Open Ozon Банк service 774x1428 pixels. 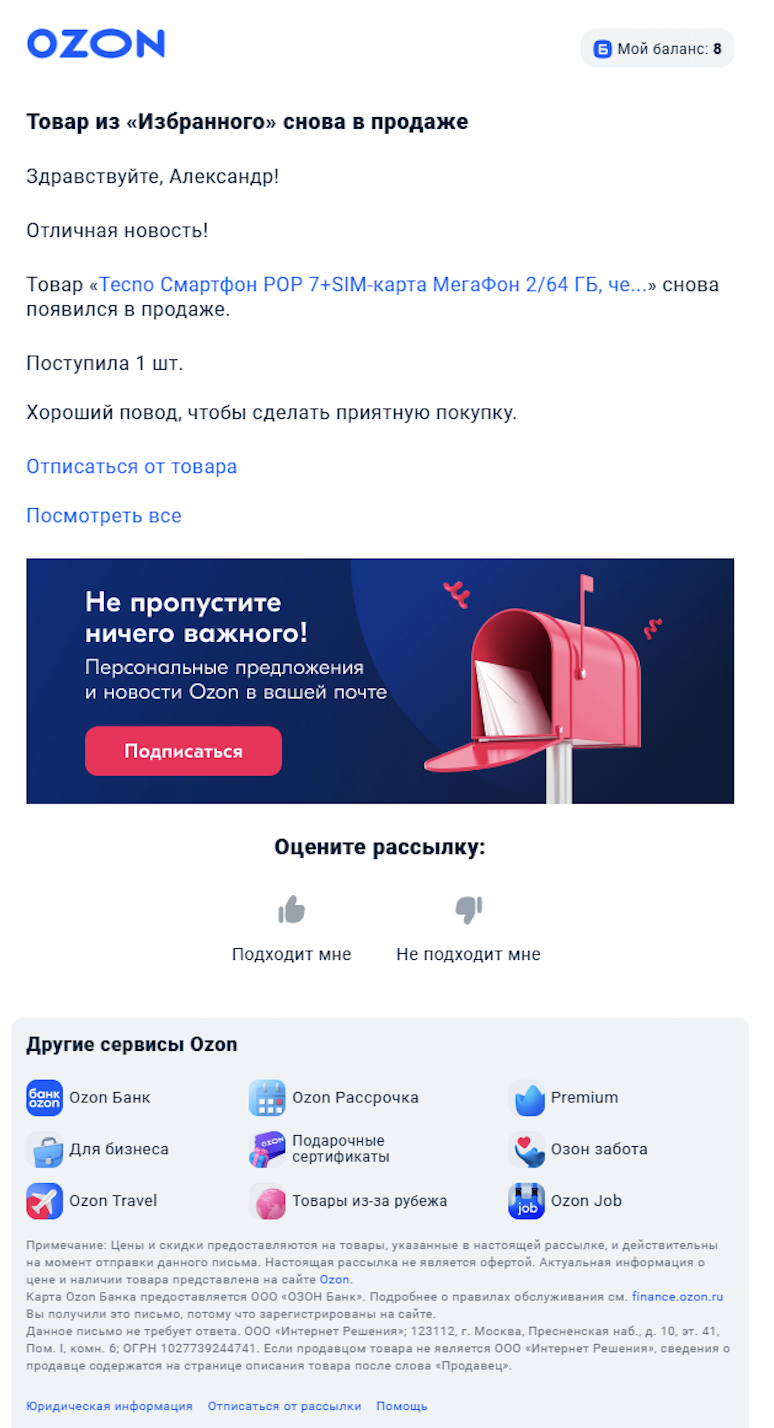[x=89, y=1097]
